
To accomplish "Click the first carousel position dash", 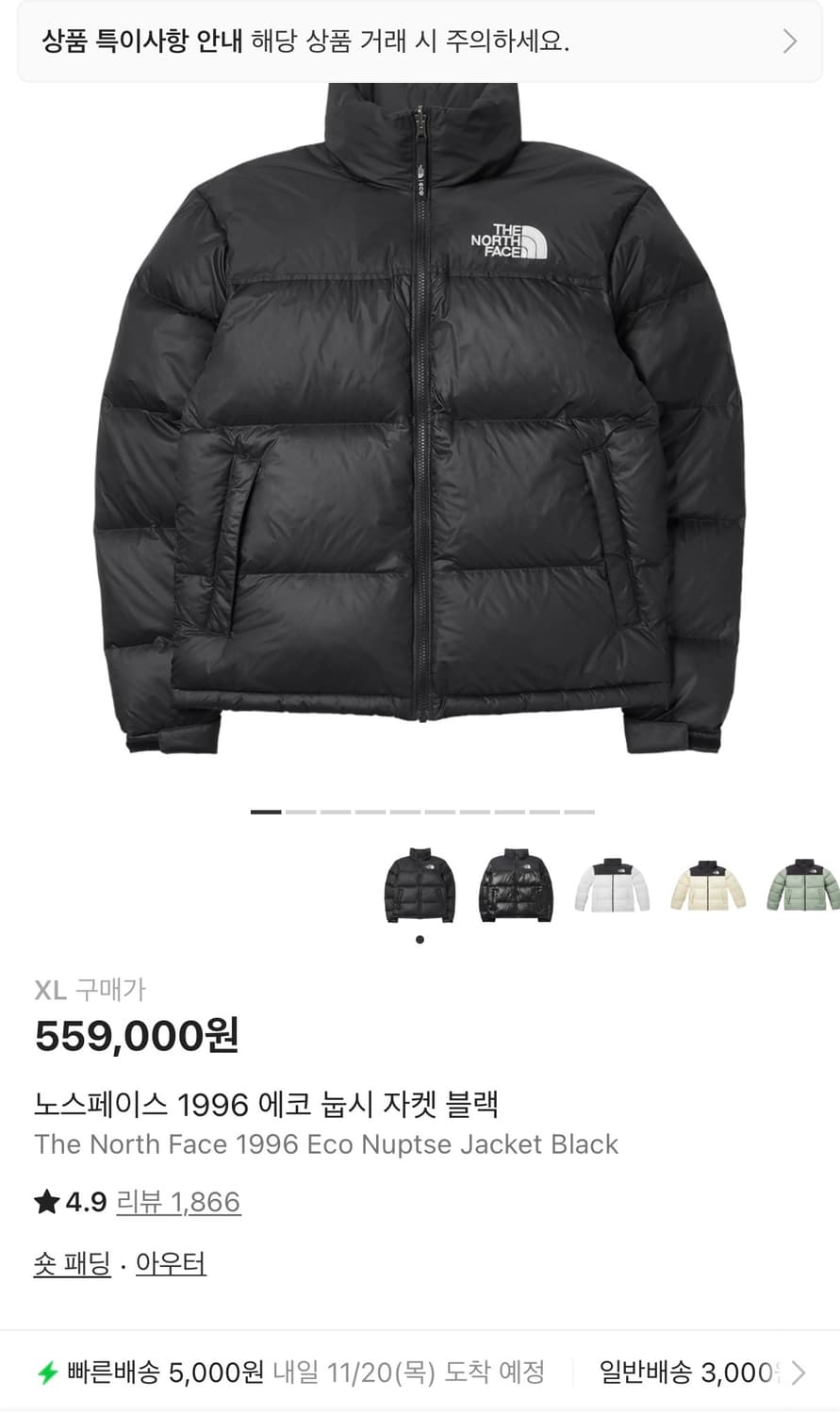I will coord(265,811).
